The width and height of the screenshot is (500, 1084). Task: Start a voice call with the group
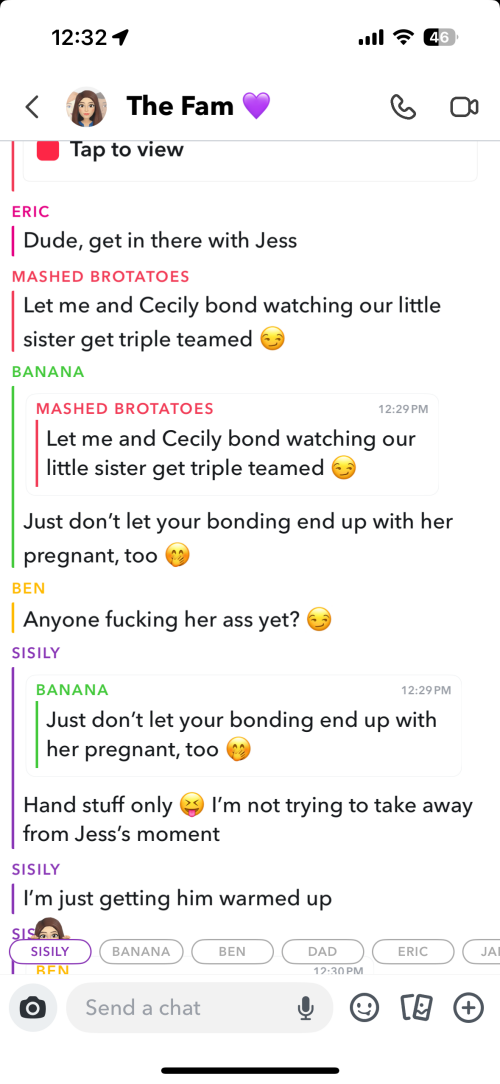click(x=402, y=107)
